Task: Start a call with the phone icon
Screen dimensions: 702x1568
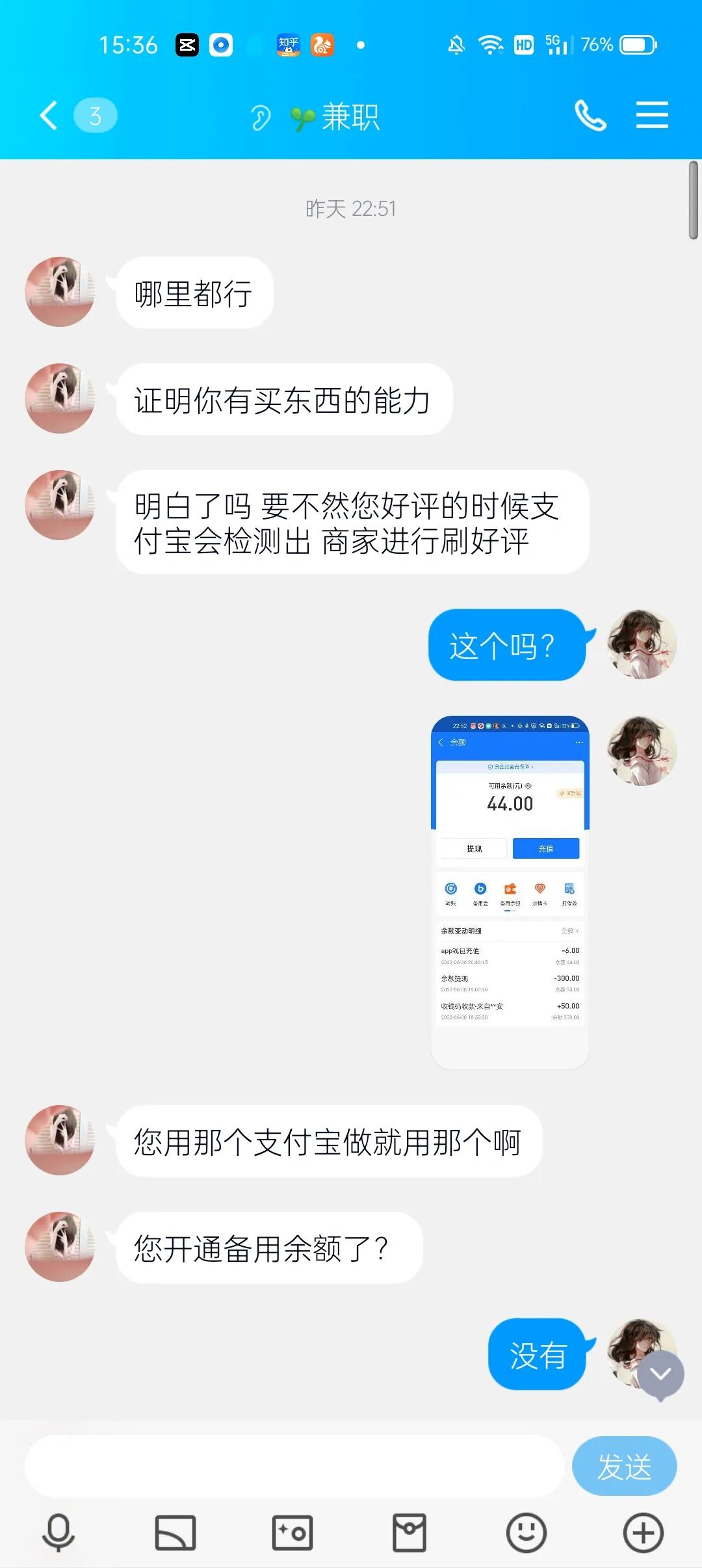Action: tap(590, 115)
